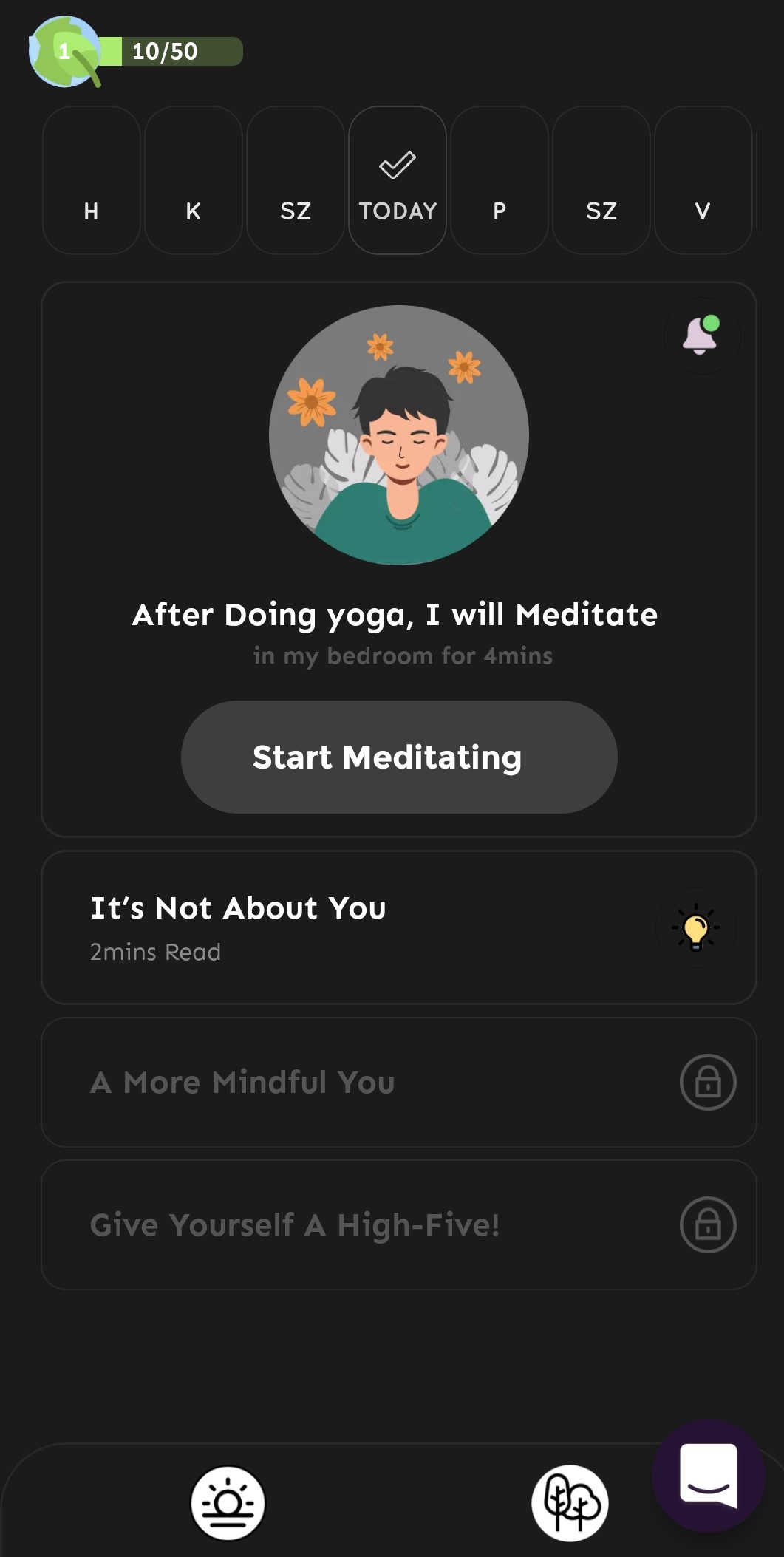This screenshot has height=1557, width=784.
Task: Tap Start Meditating button
Action: [x=399, y=757]
